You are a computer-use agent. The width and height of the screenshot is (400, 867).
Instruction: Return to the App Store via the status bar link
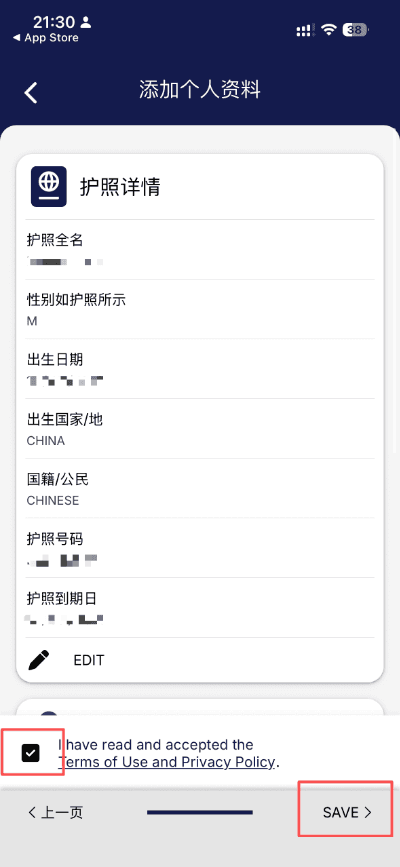click(x=45, y=38)
